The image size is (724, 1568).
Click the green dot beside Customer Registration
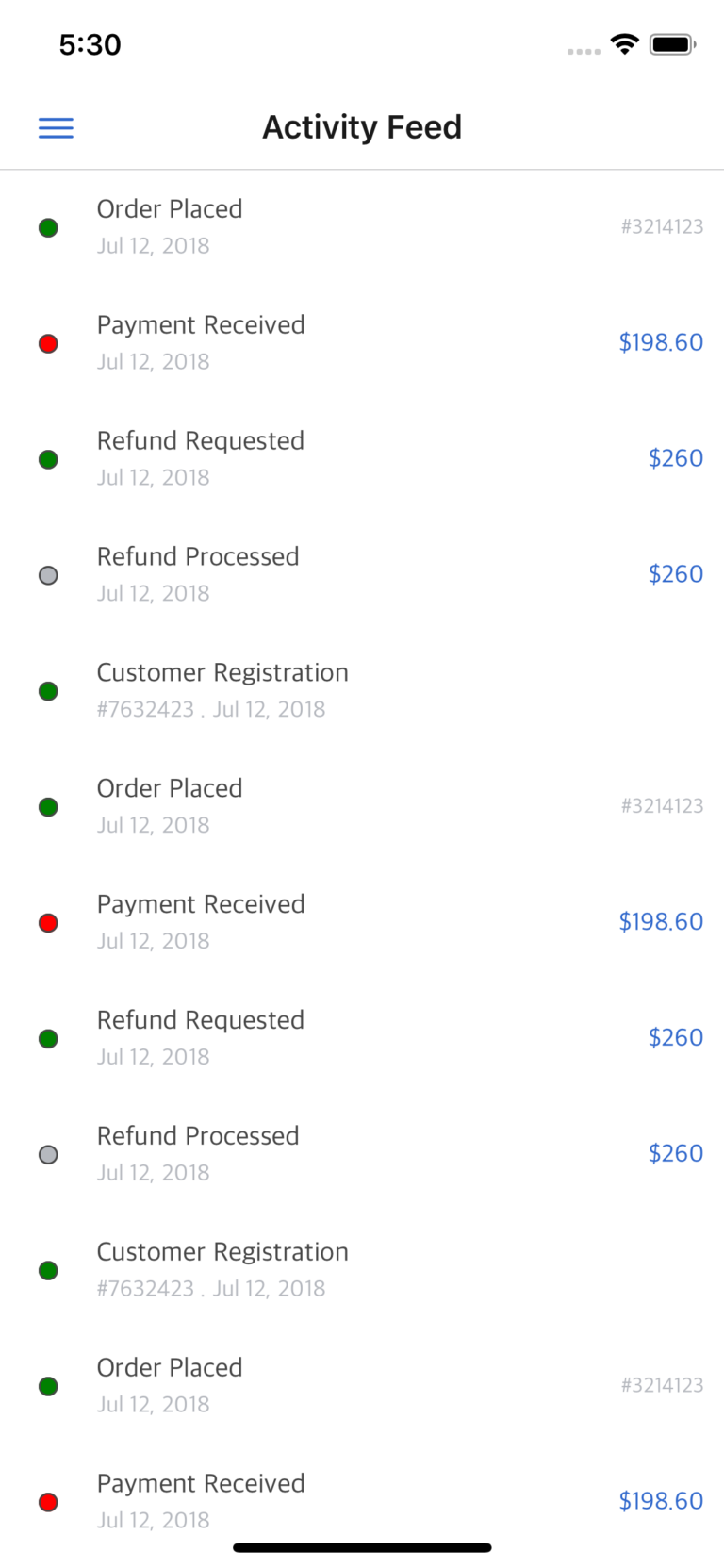click(x=48, y=691)
